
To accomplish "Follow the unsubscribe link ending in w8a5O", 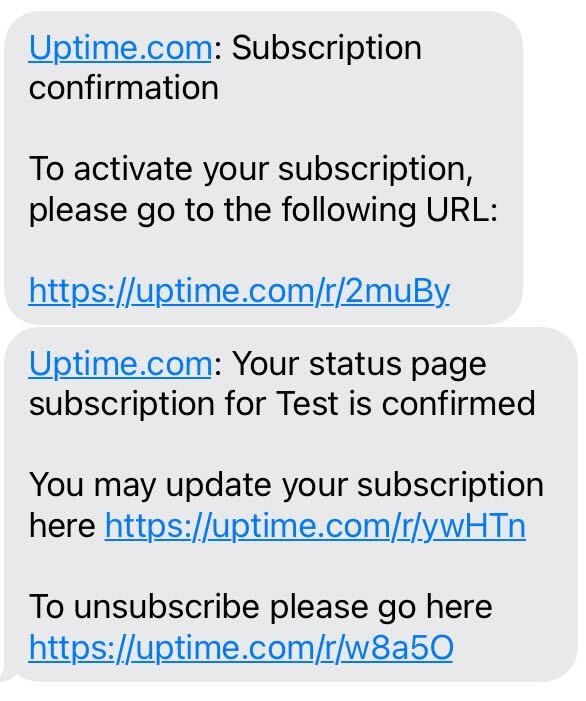I will click(241, 648).
